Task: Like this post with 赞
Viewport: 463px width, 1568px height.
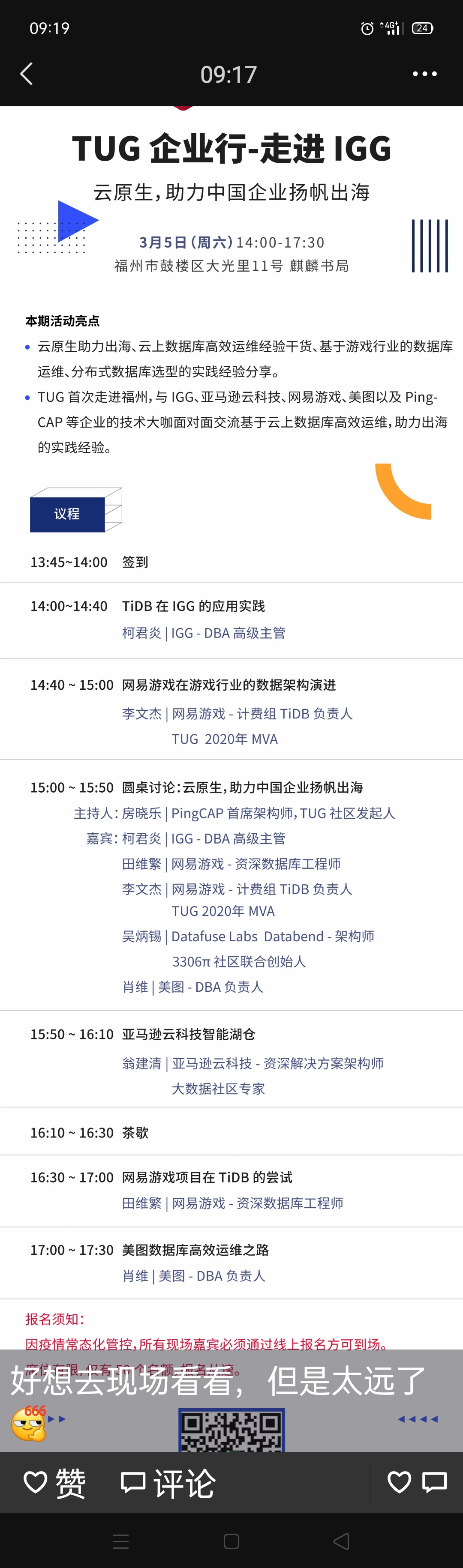Action: point(54,1482)
